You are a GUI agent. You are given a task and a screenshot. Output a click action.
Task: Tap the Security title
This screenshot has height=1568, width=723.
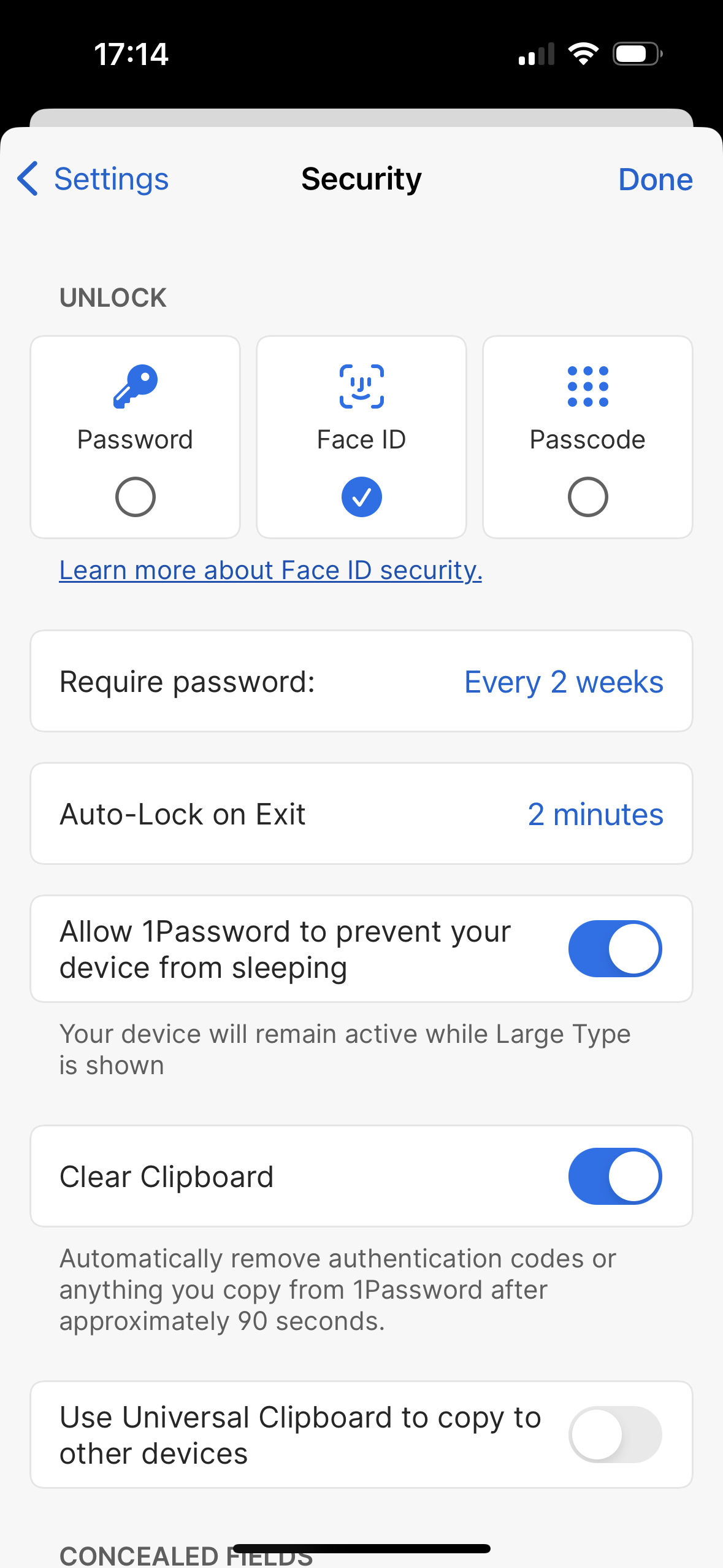361,179
